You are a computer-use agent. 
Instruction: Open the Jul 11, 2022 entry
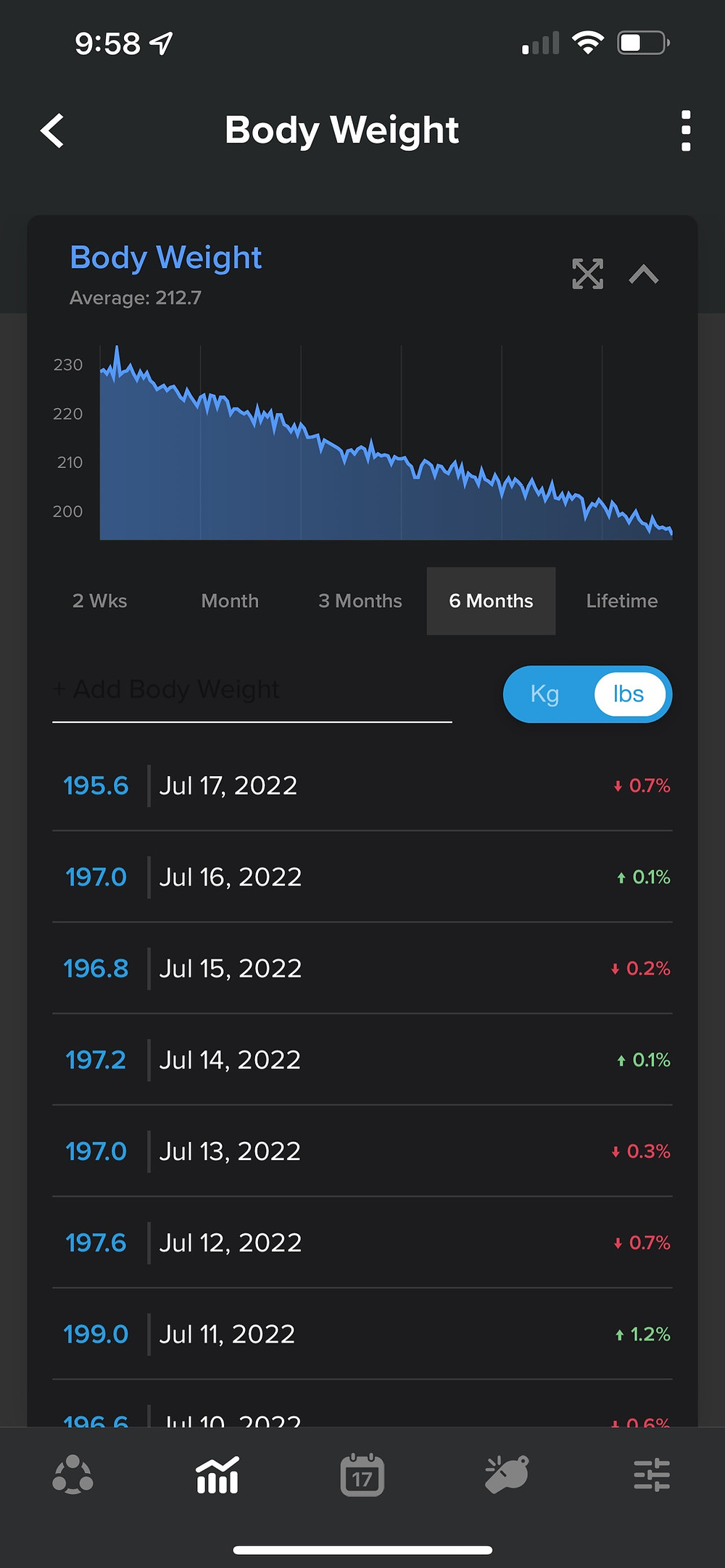(362, 1333)
